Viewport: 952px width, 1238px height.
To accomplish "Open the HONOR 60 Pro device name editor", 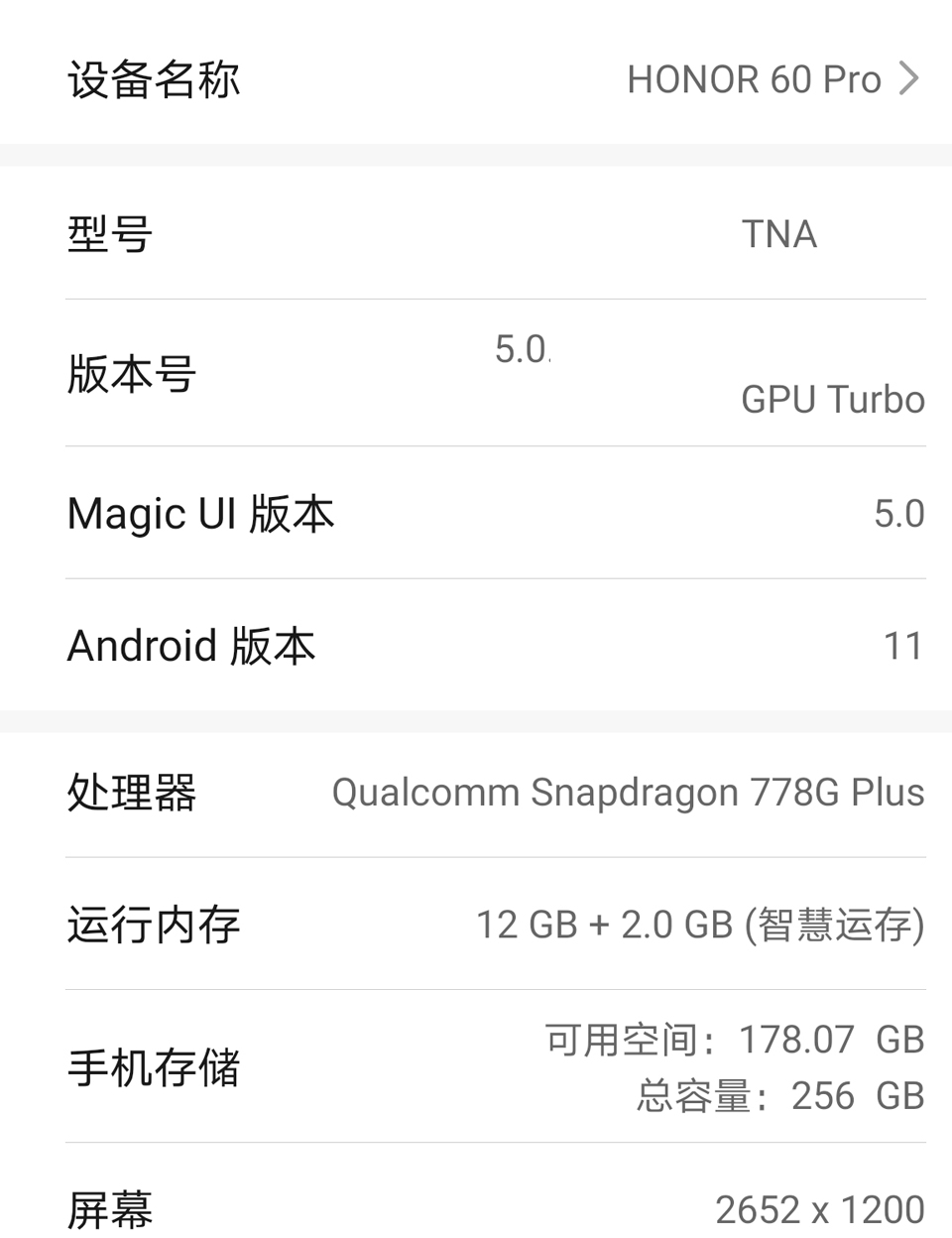I will pos(754,78).
